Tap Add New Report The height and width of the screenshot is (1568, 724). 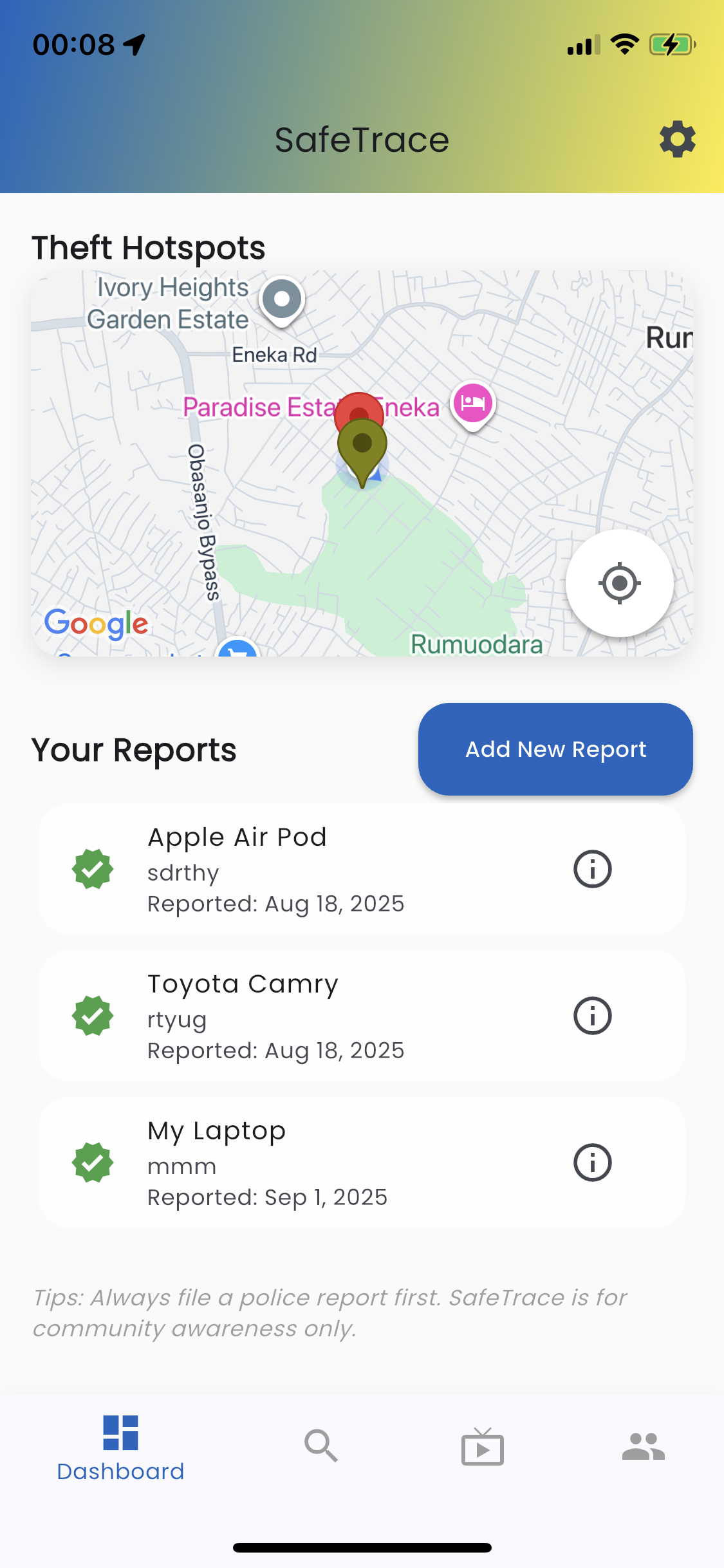coord(555,749)
